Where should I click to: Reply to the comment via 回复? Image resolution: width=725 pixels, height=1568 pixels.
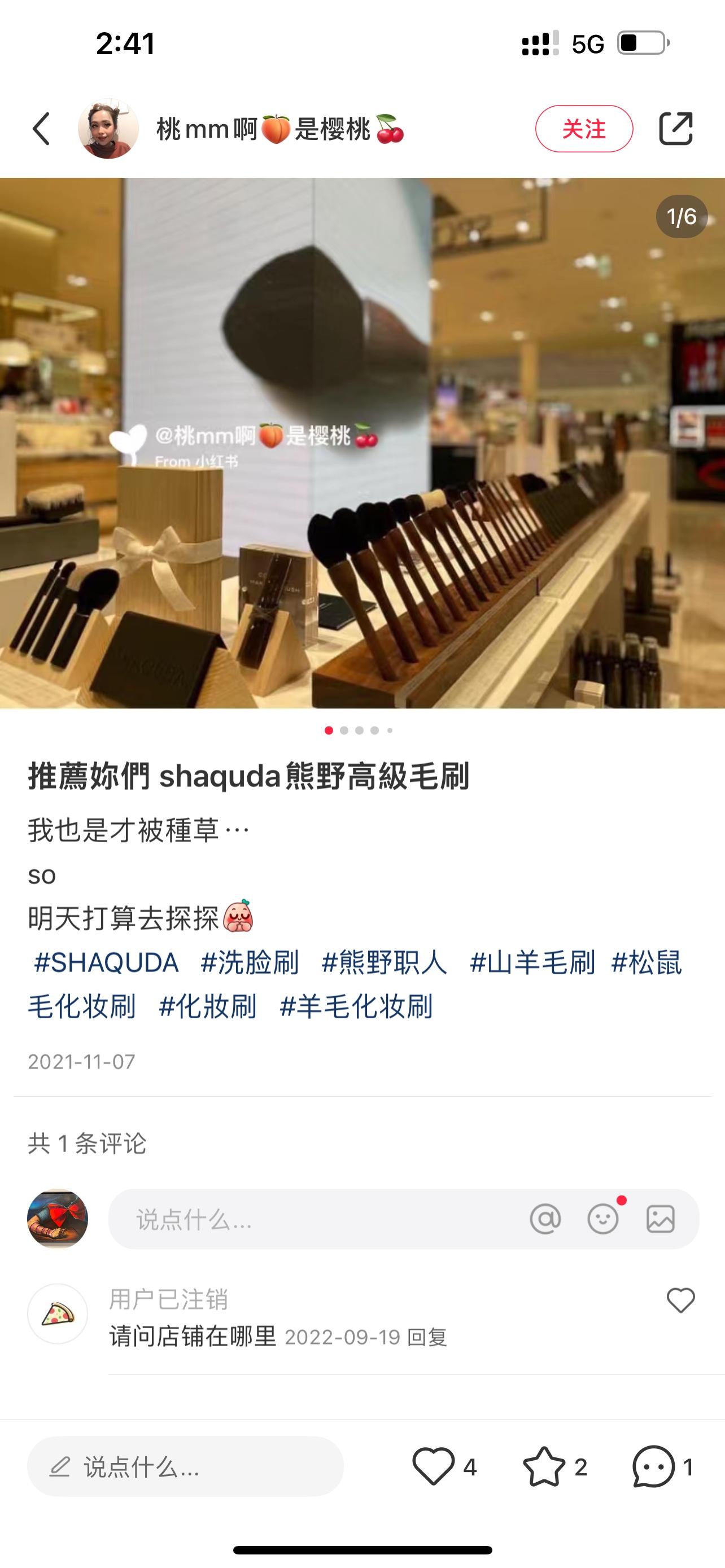pyautogui.click(x=427, y=1337)
